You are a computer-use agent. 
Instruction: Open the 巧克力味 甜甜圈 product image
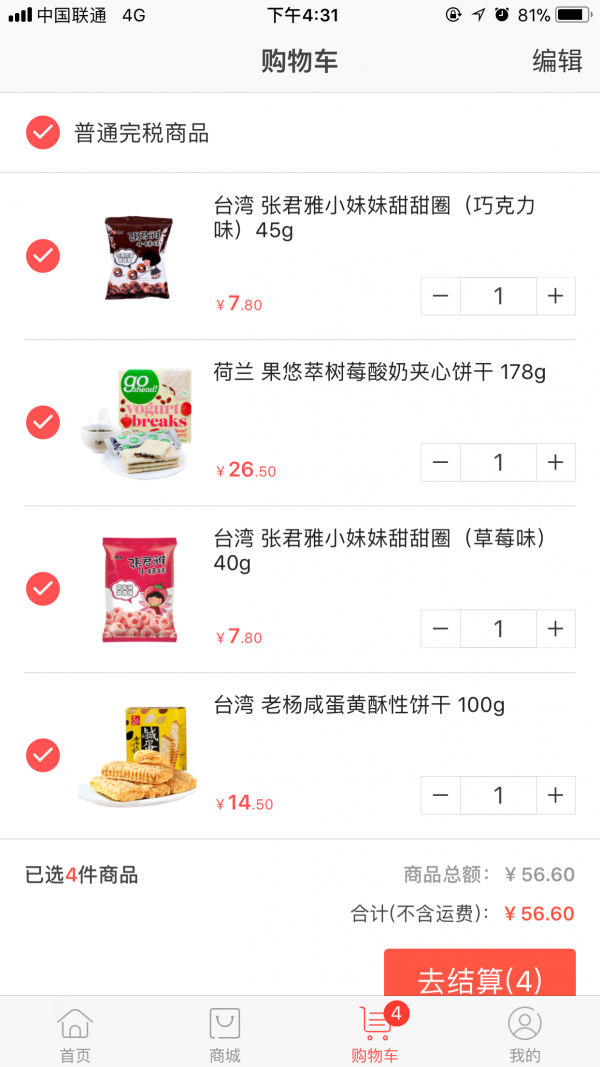[138, 257]
